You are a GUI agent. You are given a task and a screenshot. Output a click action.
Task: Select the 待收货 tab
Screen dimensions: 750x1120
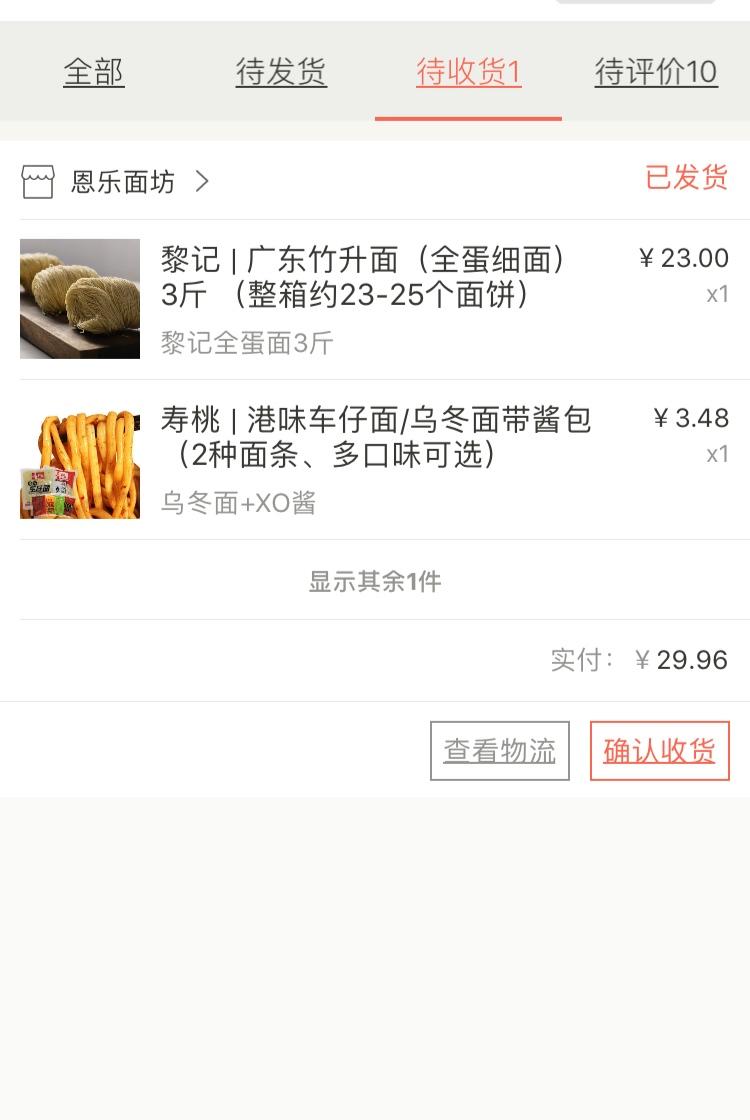(x=468, y=72)
